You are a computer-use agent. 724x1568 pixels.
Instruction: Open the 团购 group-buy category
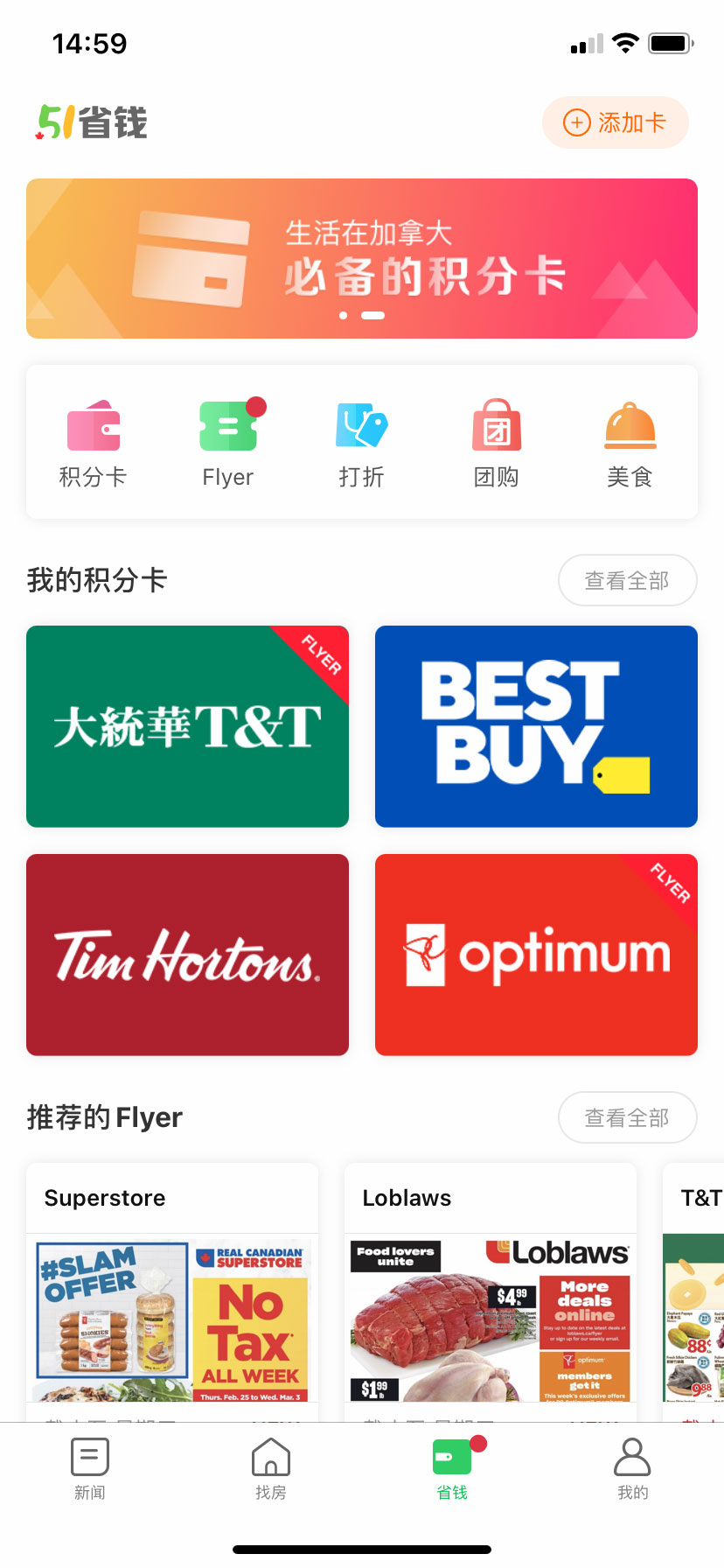click(496, 444)
